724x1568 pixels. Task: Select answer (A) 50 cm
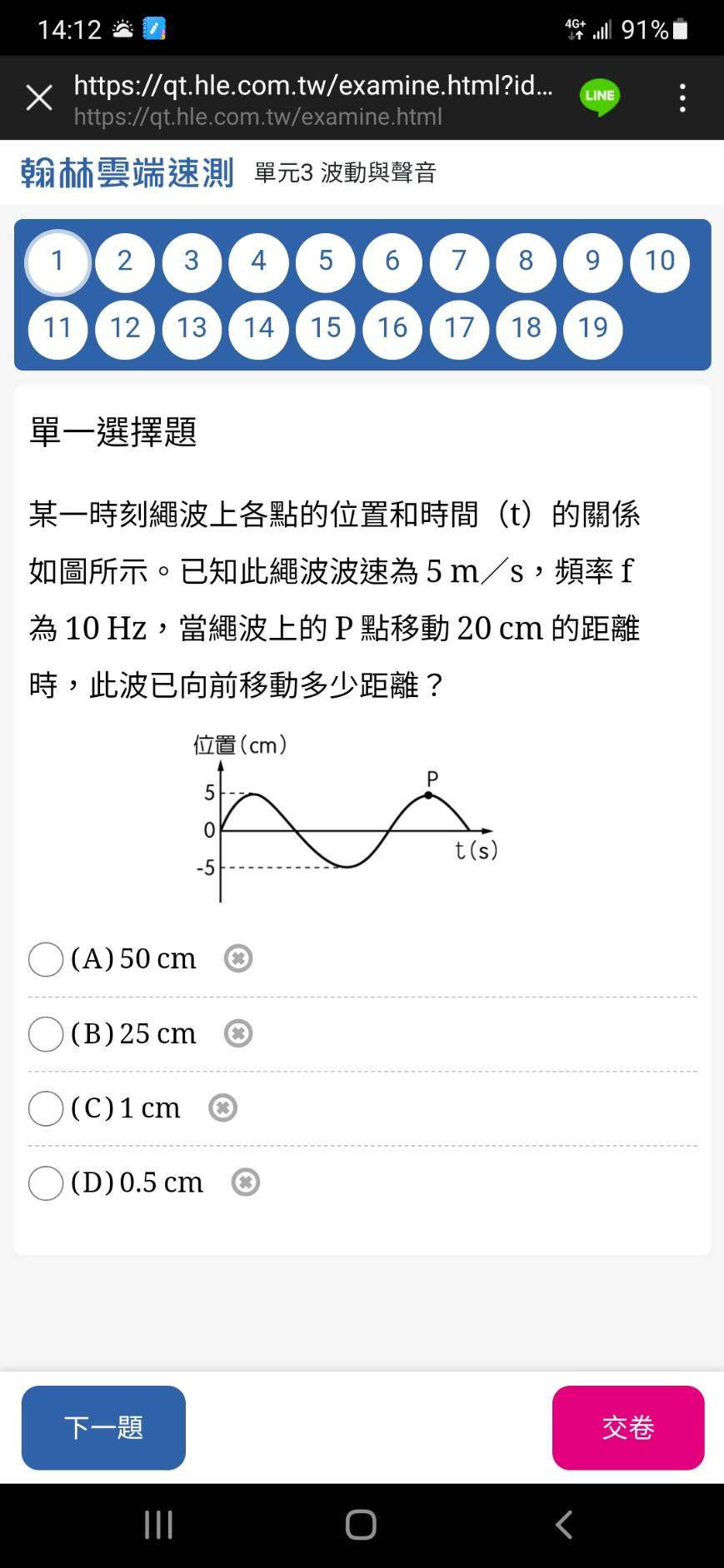46,959
